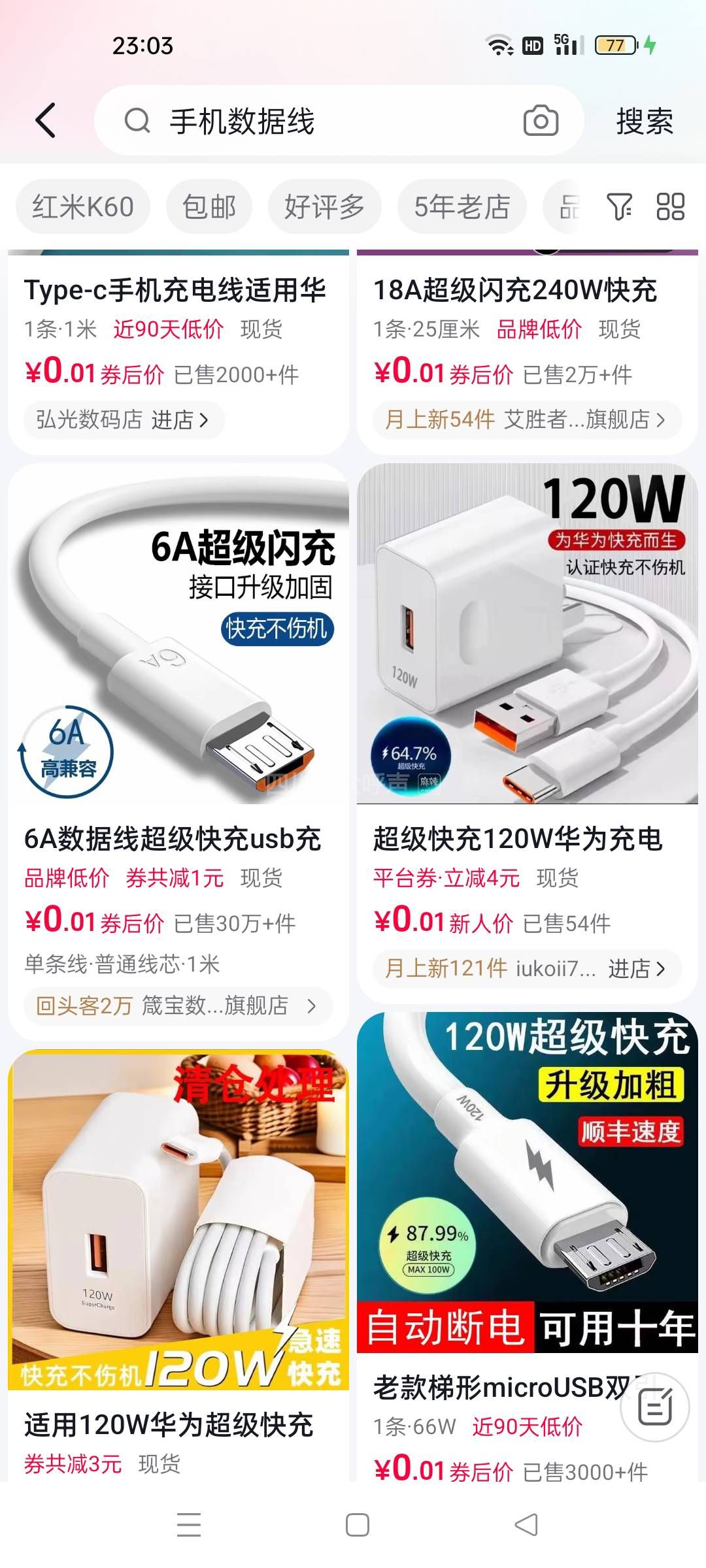This screenshot has width=706, height=1568.
Task: Select the 好评多 filter chip
Action: 324,207
